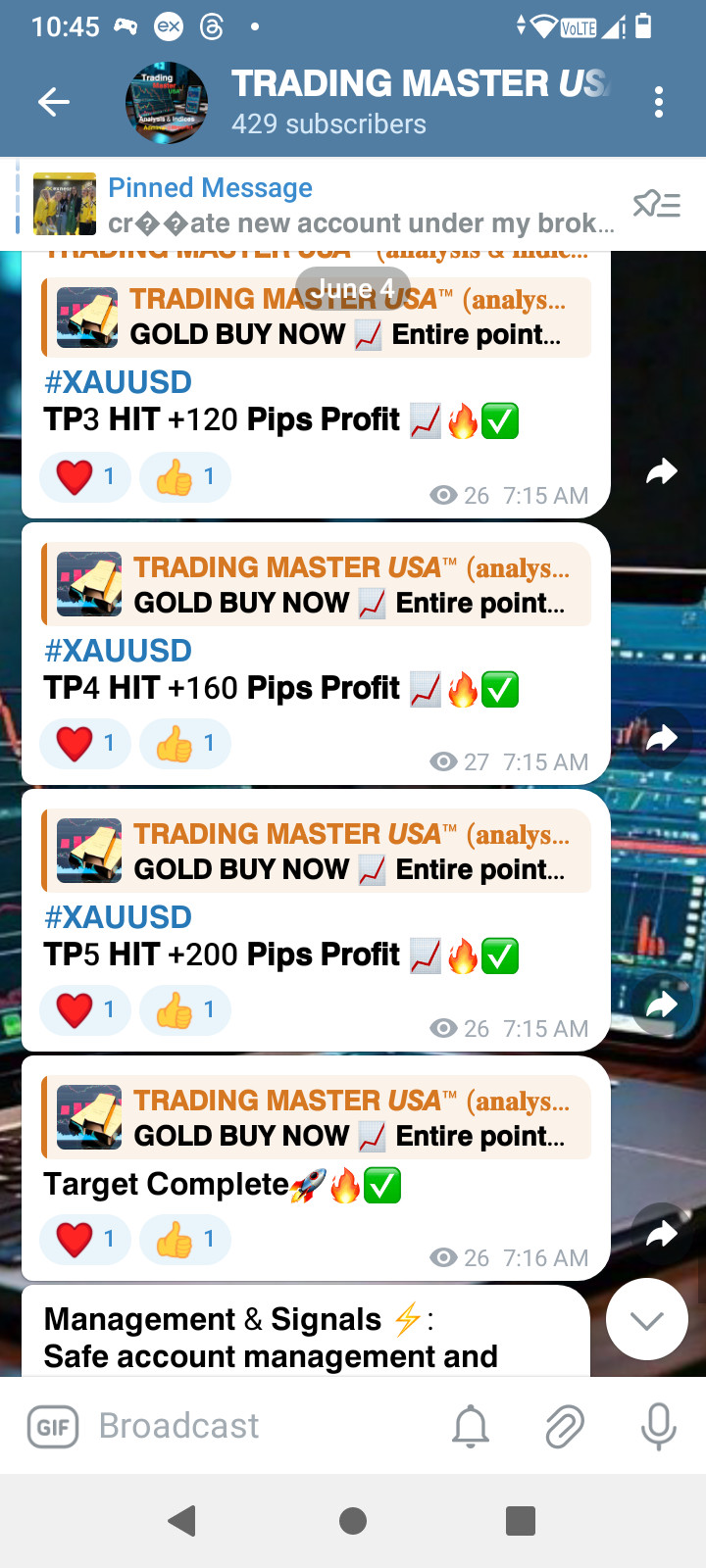Viewport: 706px width, 1568px height.
Task: Forward the TP3 HIT +120 Pips message
Action: (662, 472)
